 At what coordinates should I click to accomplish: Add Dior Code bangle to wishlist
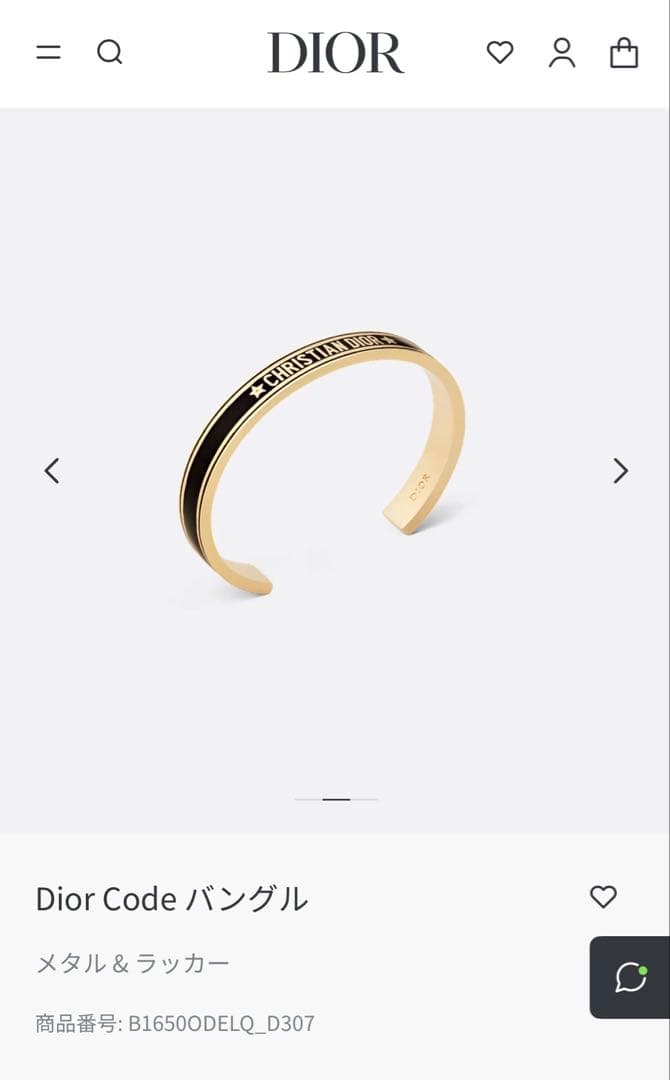tap(603, 897)
